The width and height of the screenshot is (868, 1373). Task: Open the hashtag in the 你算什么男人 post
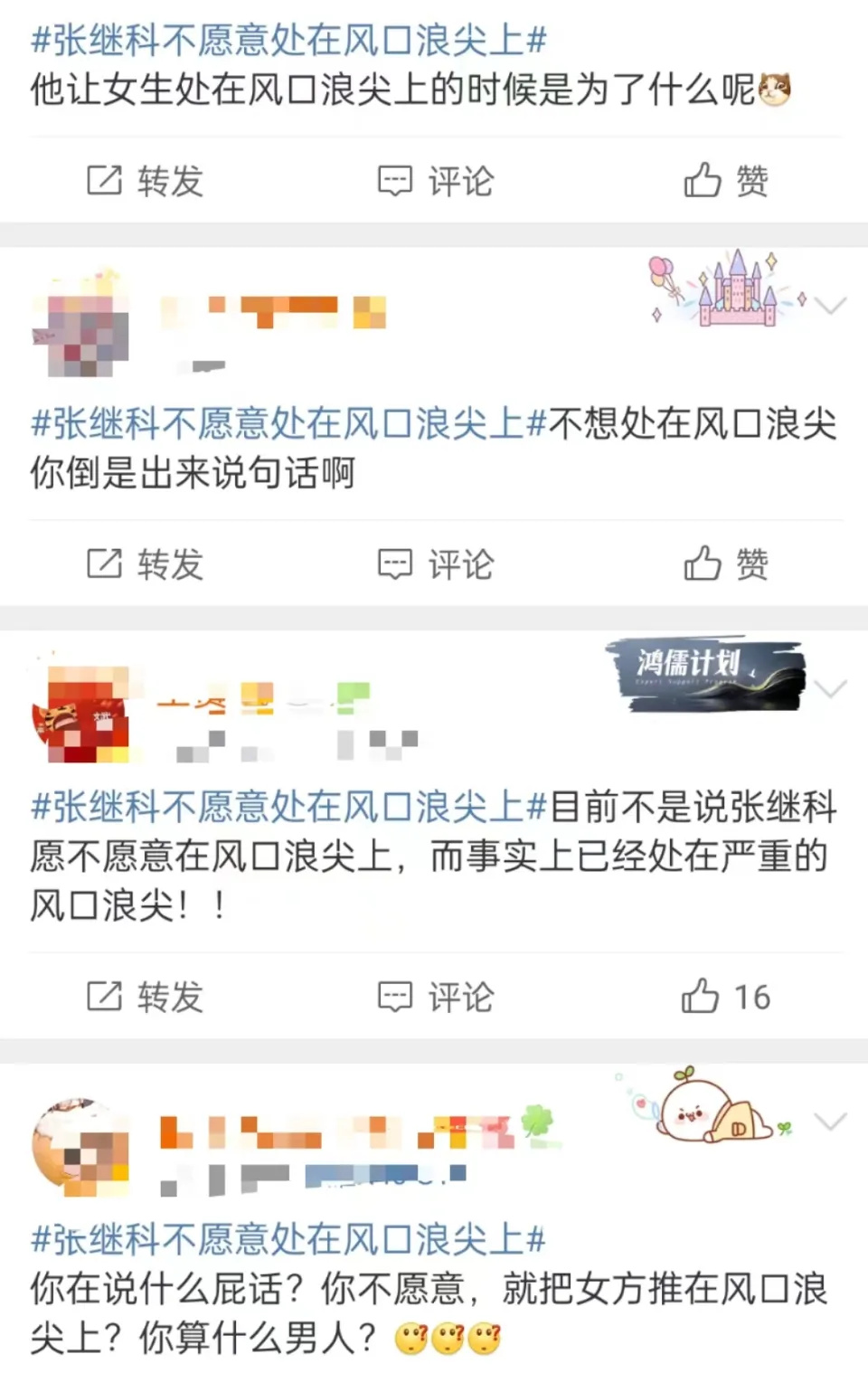pyautogui.click(x=288, y=1239)
